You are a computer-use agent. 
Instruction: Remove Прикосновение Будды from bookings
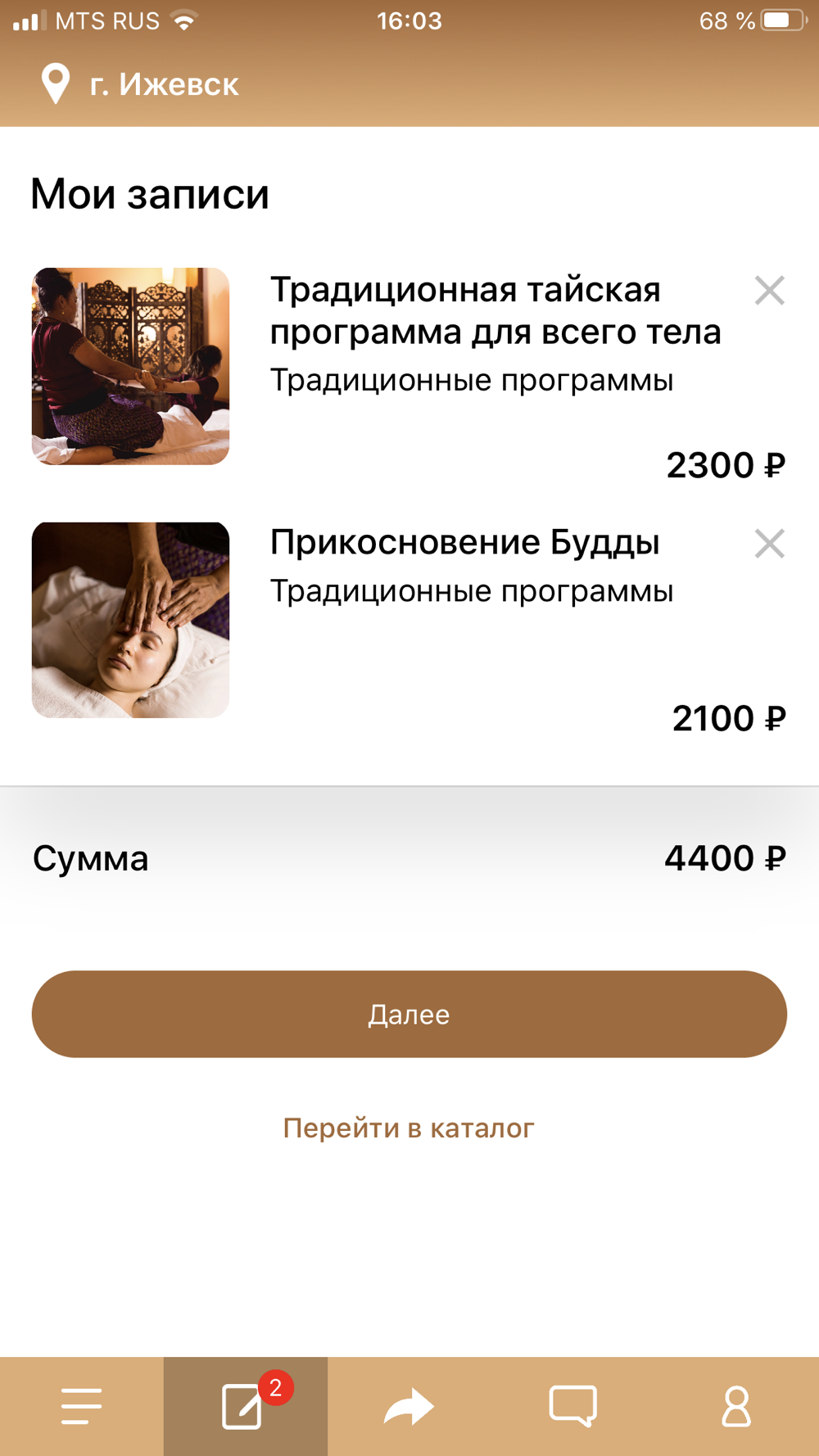tap(769, 544)
